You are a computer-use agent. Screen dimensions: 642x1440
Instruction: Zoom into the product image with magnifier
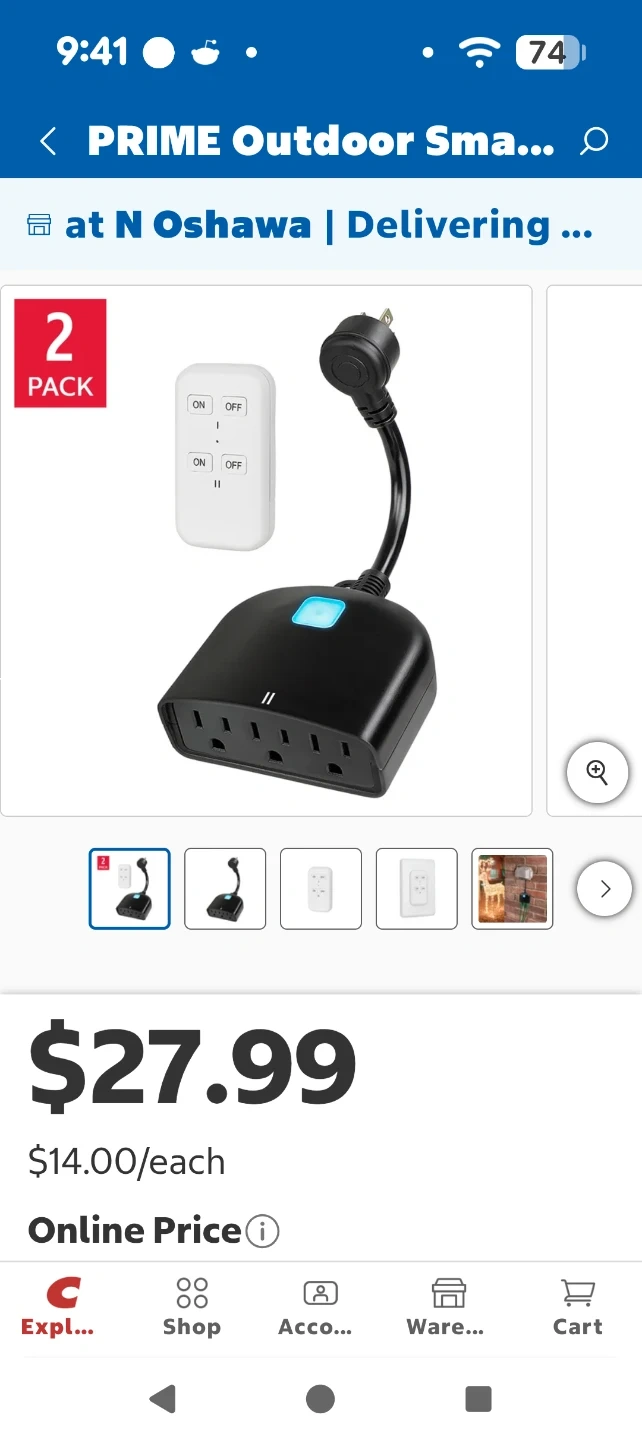coord(597,772)
